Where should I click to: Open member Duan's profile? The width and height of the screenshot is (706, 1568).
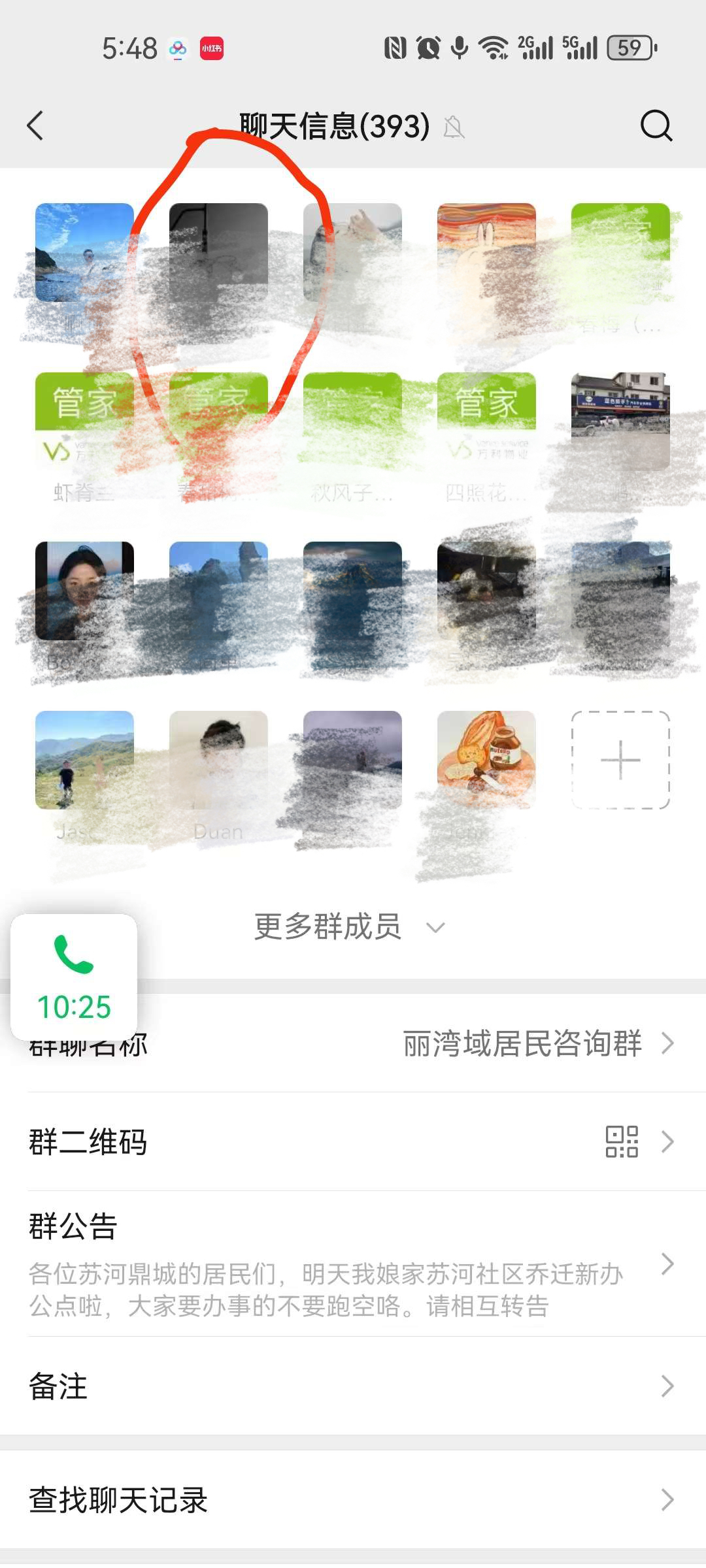click(x=218, y=760)
